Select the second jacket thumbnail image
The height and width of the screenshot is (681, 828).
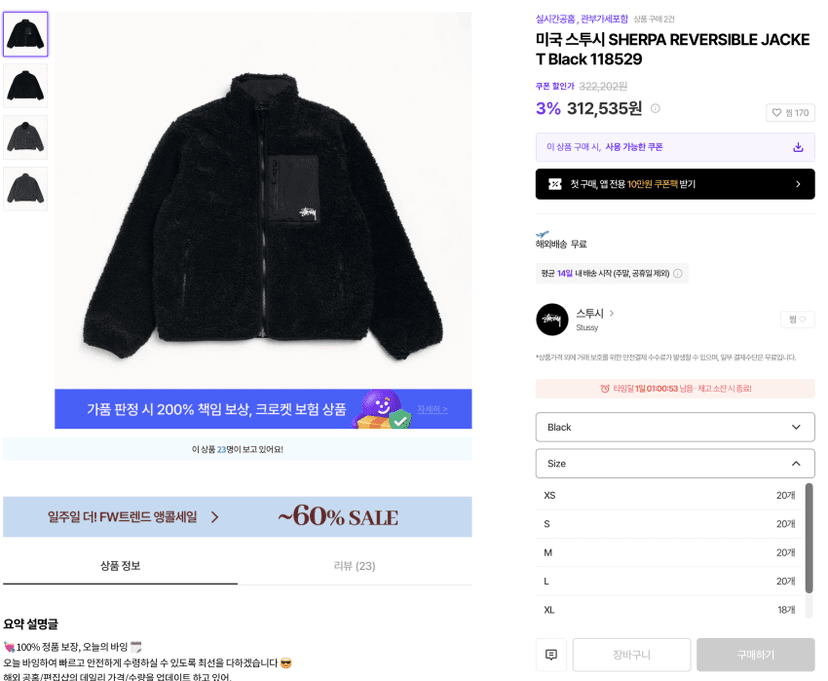click(x=25, y=86)
